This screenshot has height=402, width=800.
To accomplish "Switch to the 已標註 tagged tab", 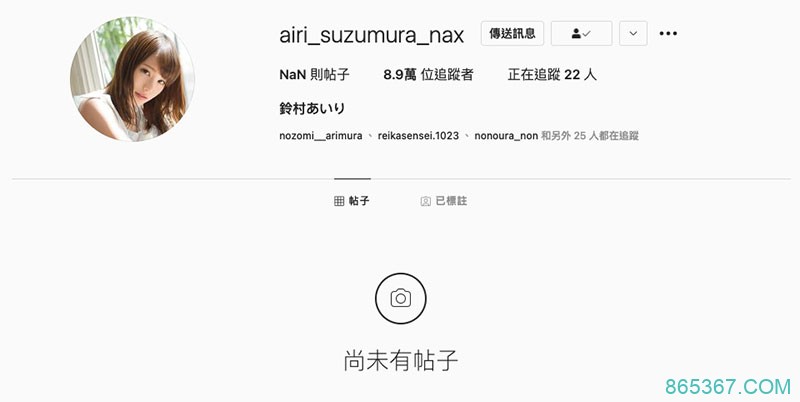I will tap(444, 201).
